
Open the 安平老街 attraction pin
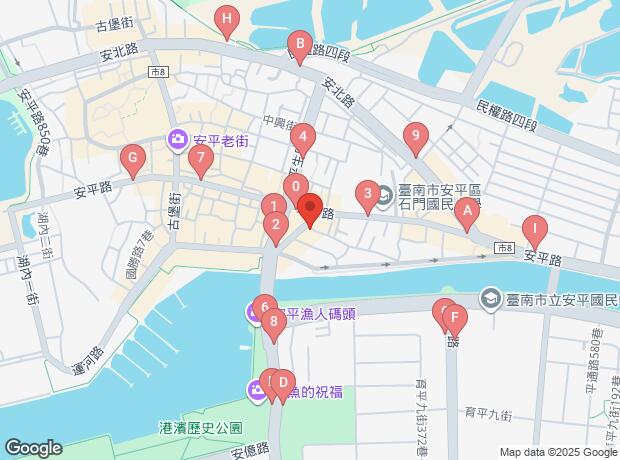point(177,139)
